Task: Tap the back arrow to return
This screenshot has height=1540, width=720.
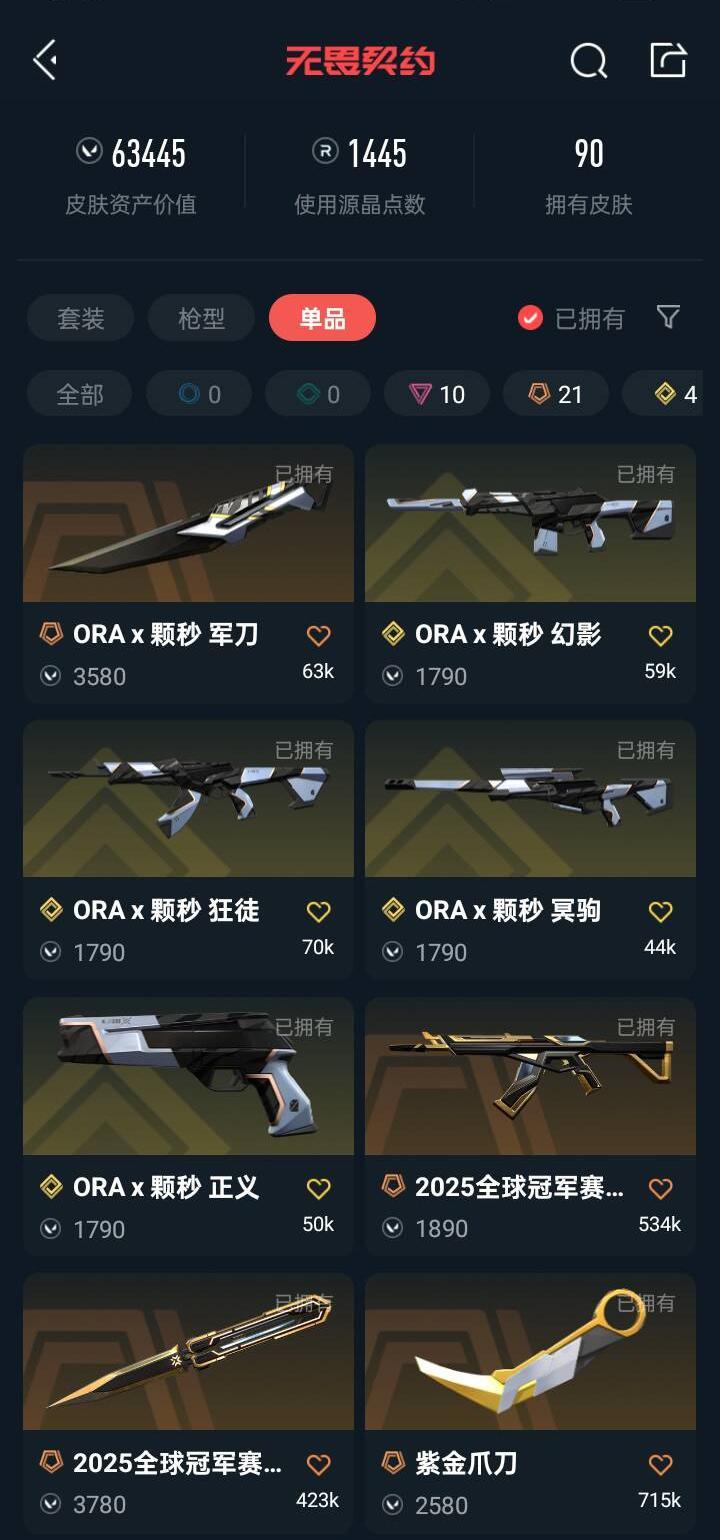Action: 43,60
